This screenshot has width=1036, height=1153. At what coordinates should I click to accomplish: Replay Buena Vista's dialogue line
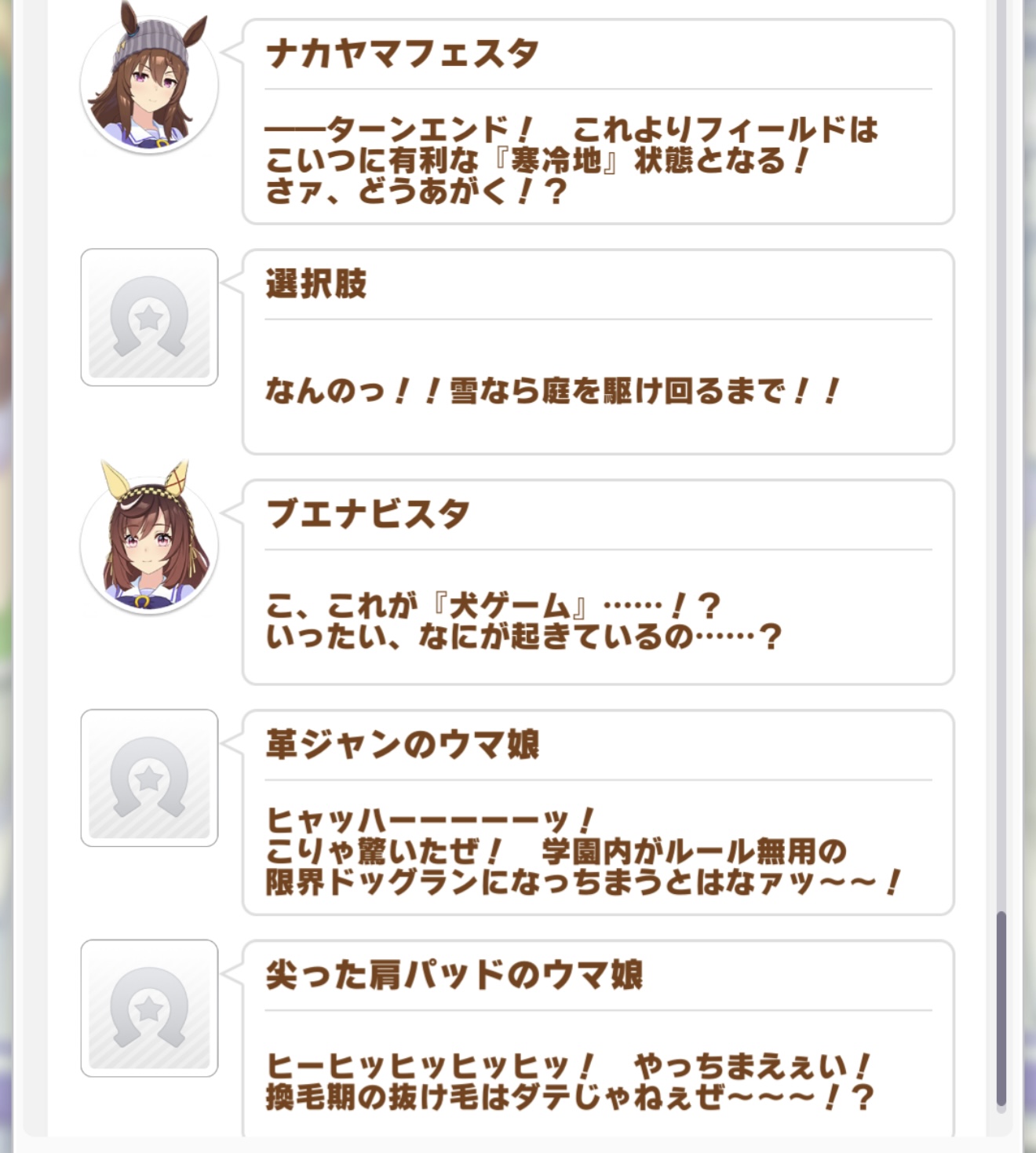coord(597,582)
